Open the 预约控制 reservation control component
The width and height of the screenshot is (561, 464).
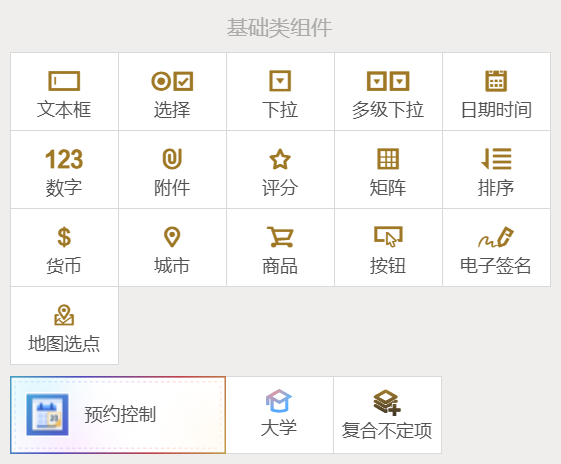[118, 415]
